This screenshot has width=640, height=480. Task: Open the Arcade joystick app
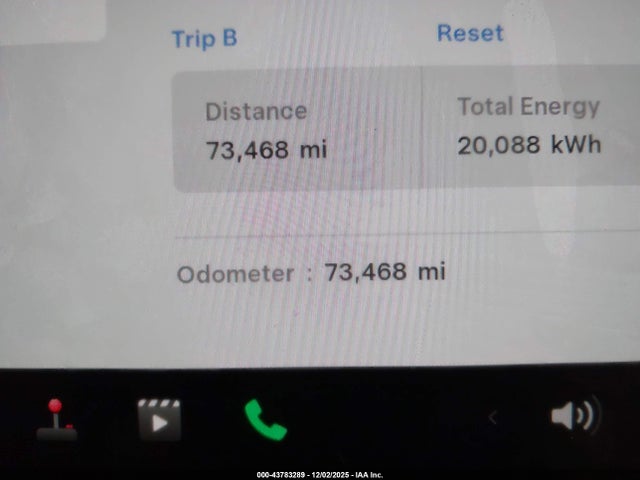tap(56, 420)
